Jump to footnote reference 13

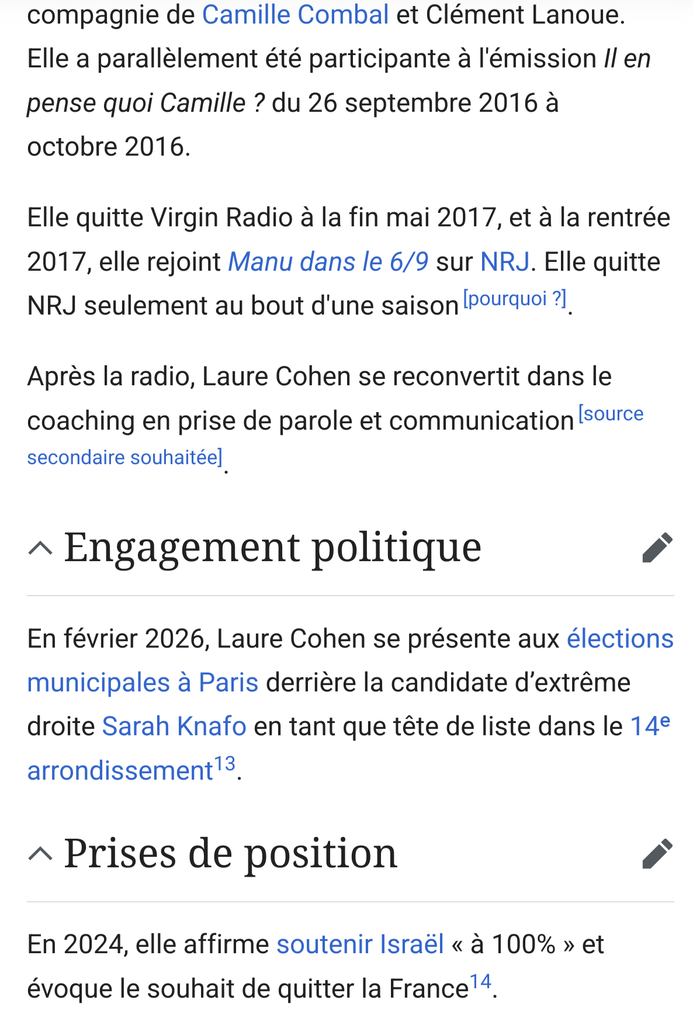pos(224,765)
